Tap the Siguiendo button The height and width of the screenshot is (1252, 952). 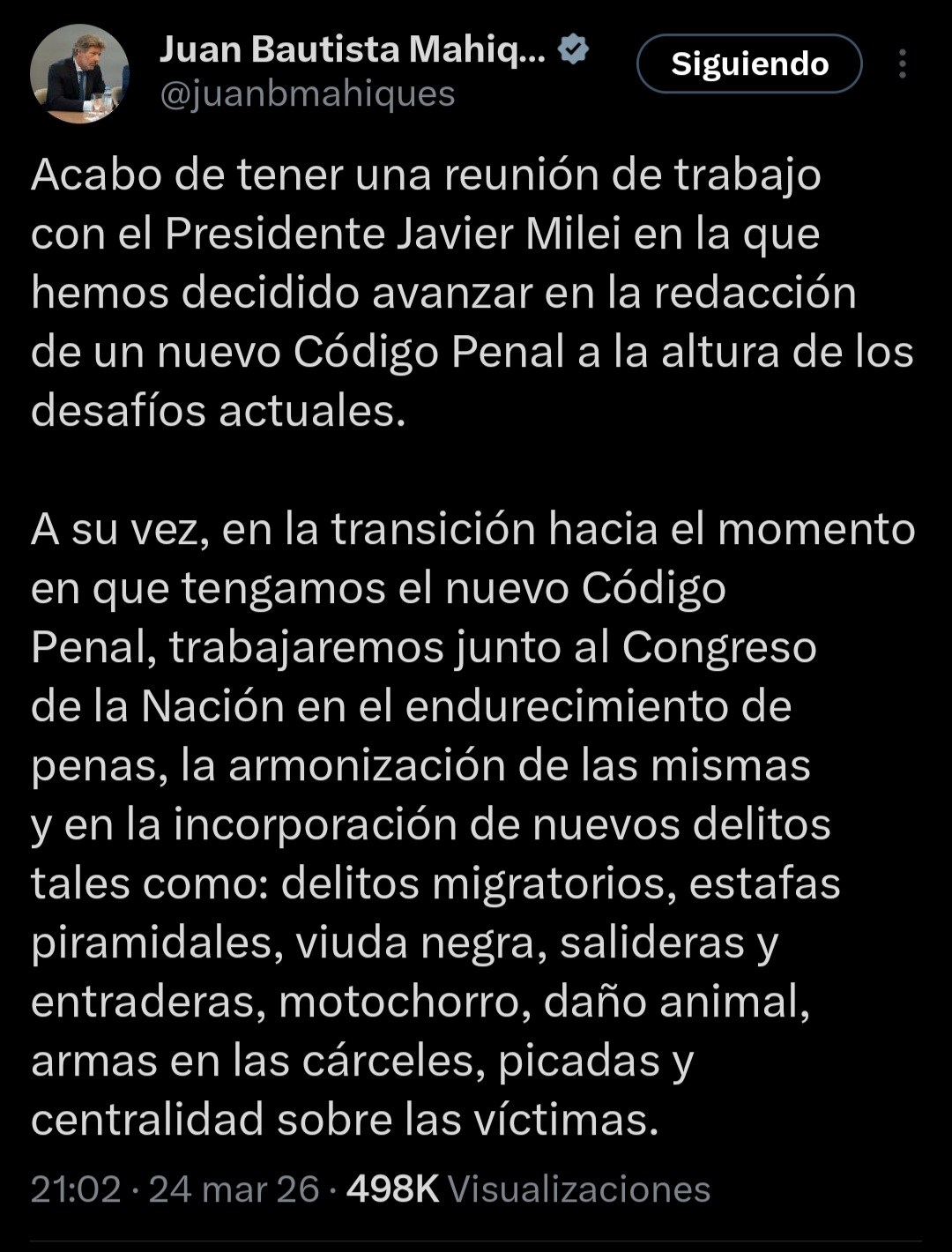pos(749,63)
